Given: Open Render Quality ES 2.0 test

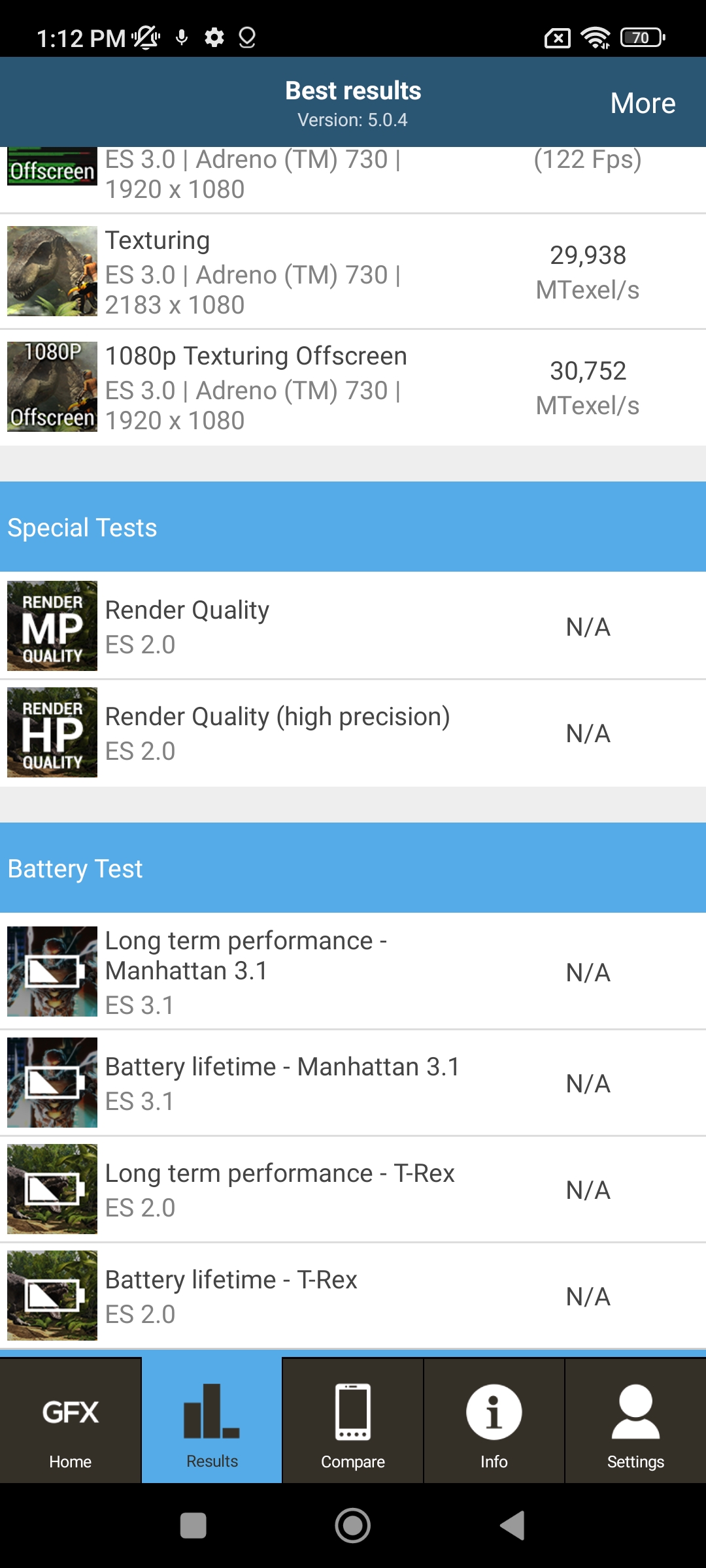Looking at the screenshot, I should coord(353,626).
